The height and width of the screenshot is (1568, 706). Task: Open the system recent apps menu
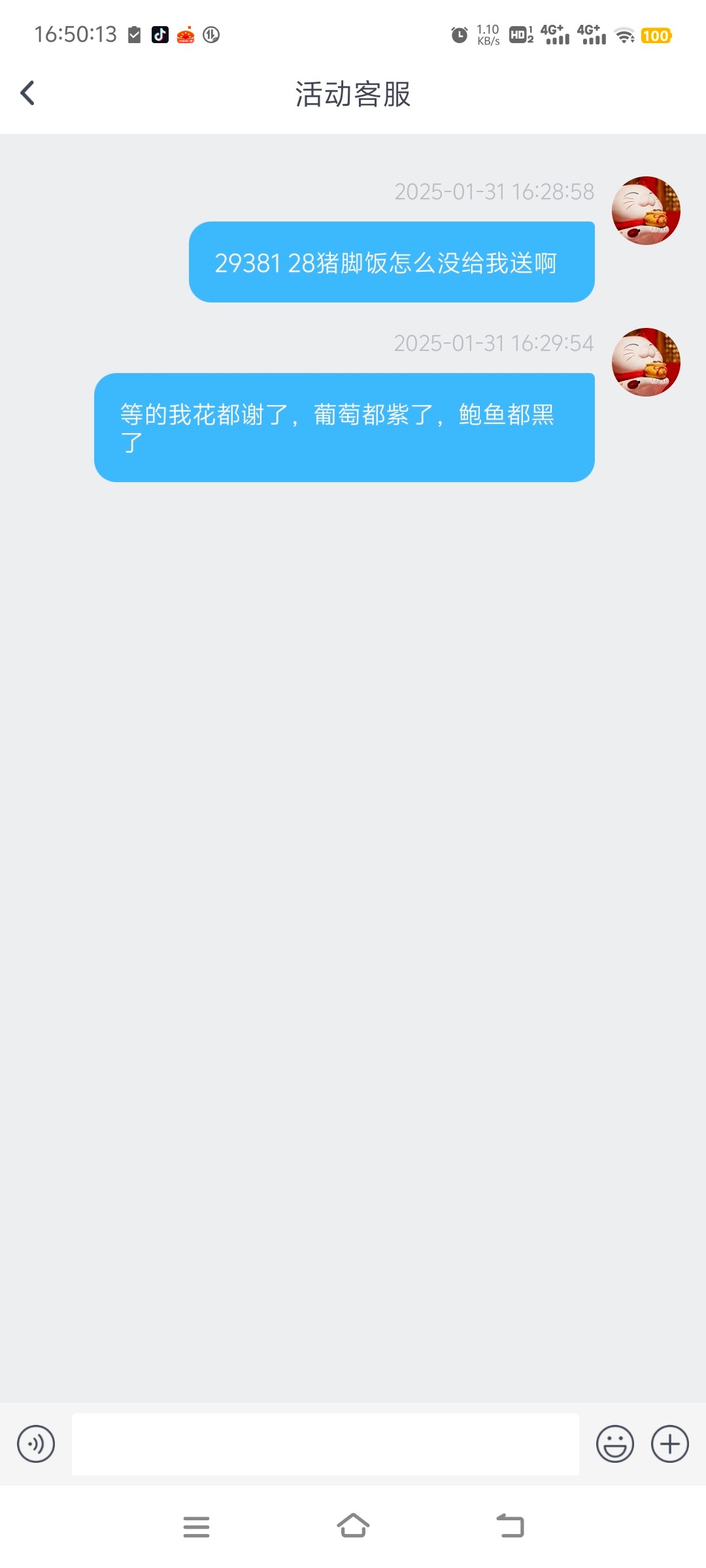(x=196, y=1527)
